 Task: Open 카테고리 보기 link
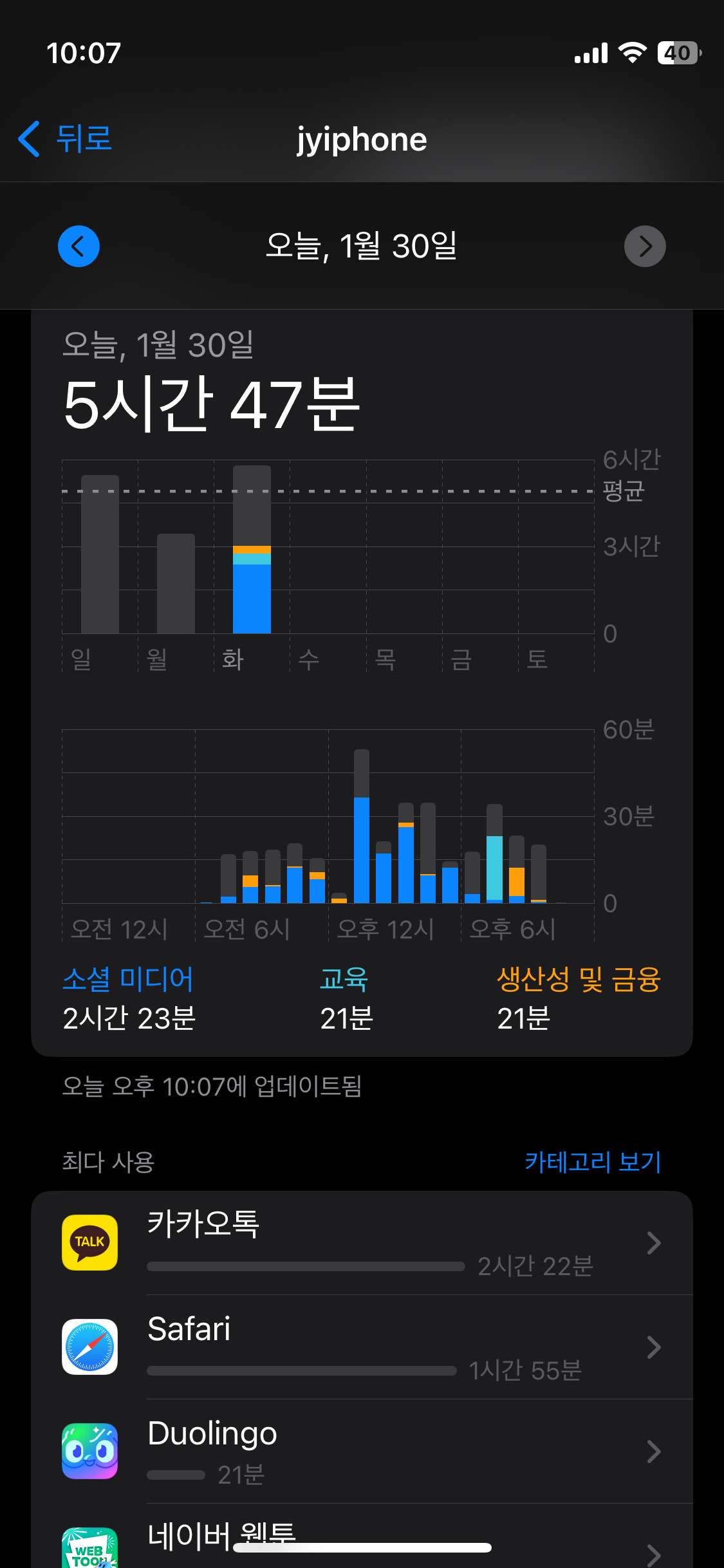click(x=593, y=1161)
